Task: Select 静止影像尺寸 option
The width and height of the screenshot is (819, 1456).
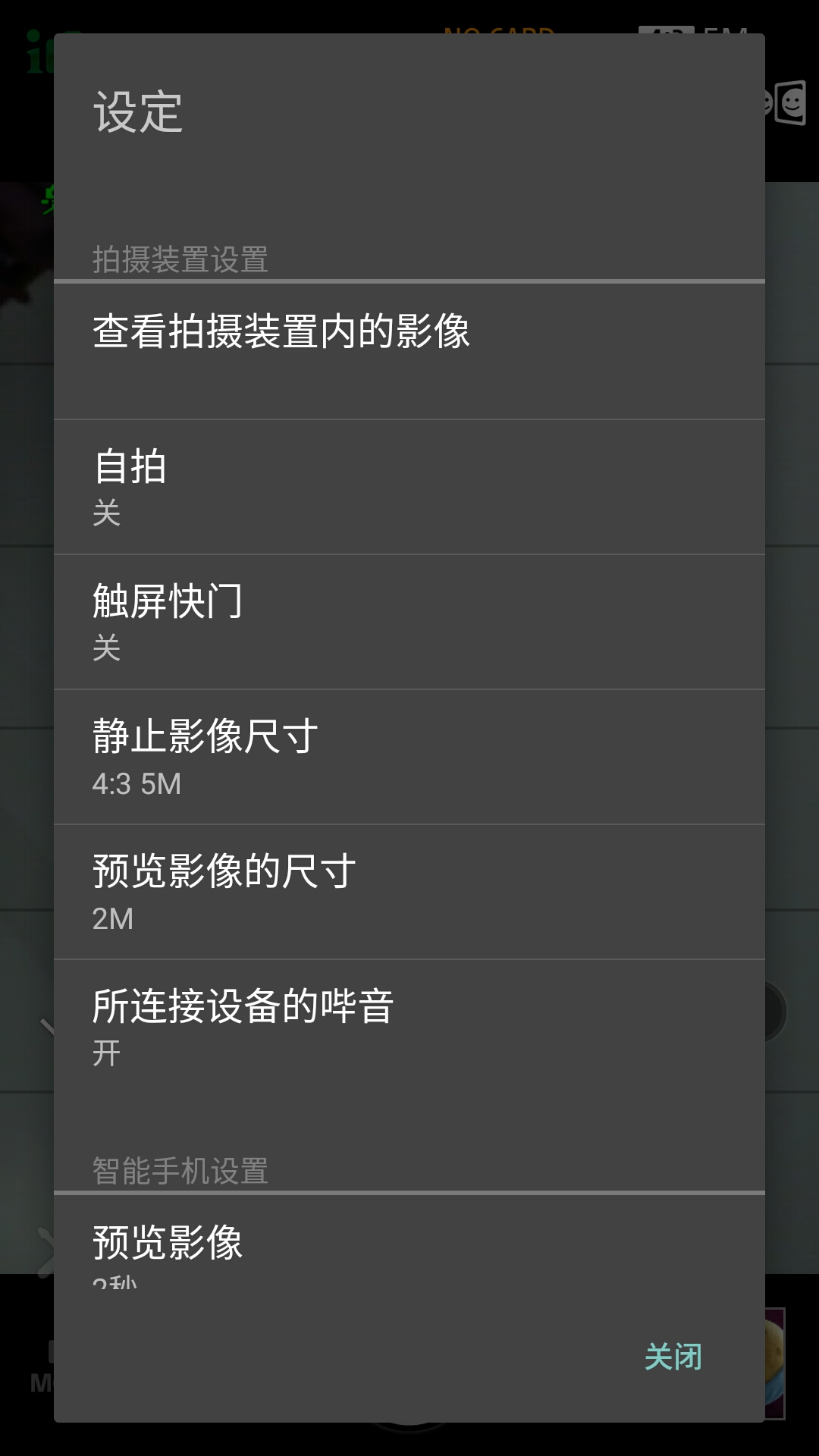Action: [x=409, y=757]
